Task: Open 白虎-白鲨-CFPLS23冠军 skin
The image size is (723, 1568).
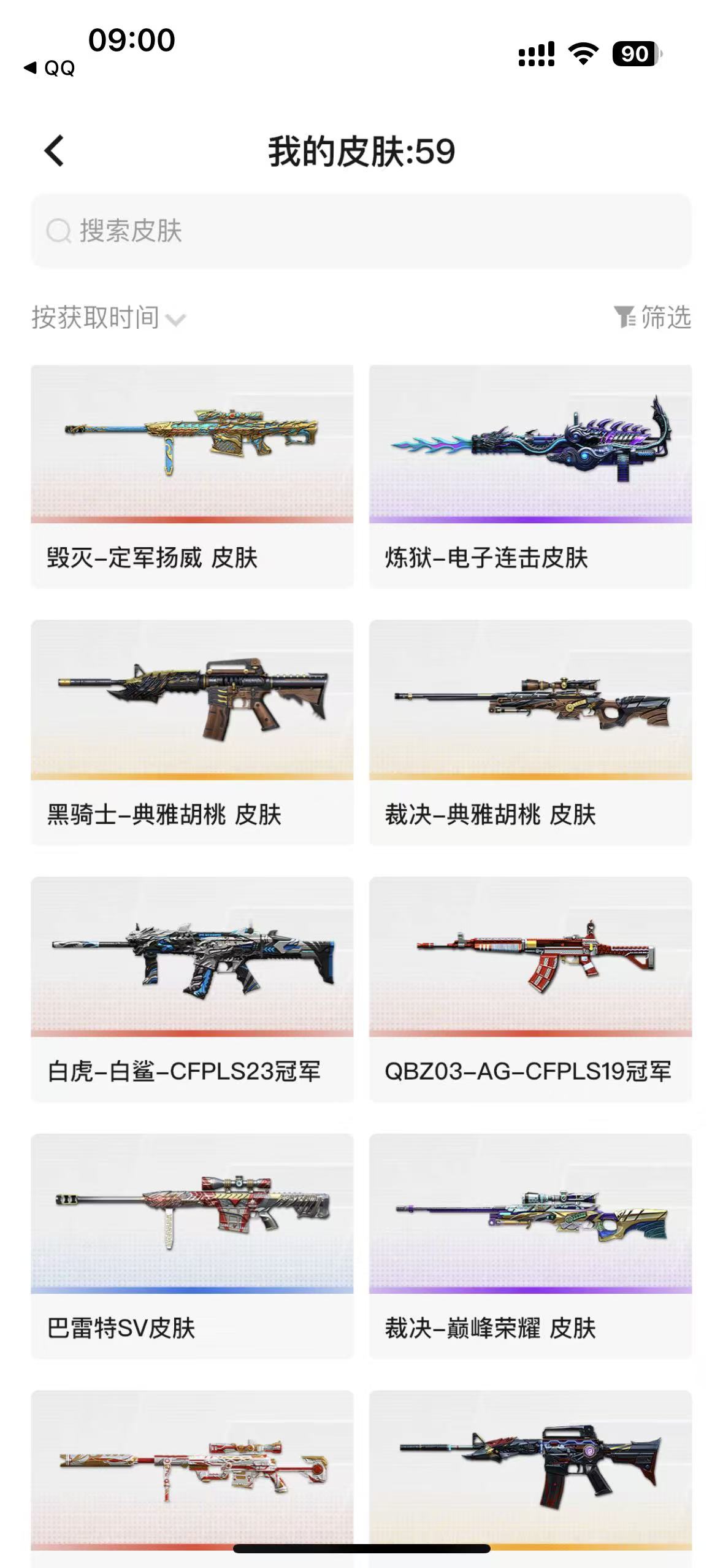Action: coord(192,989)
